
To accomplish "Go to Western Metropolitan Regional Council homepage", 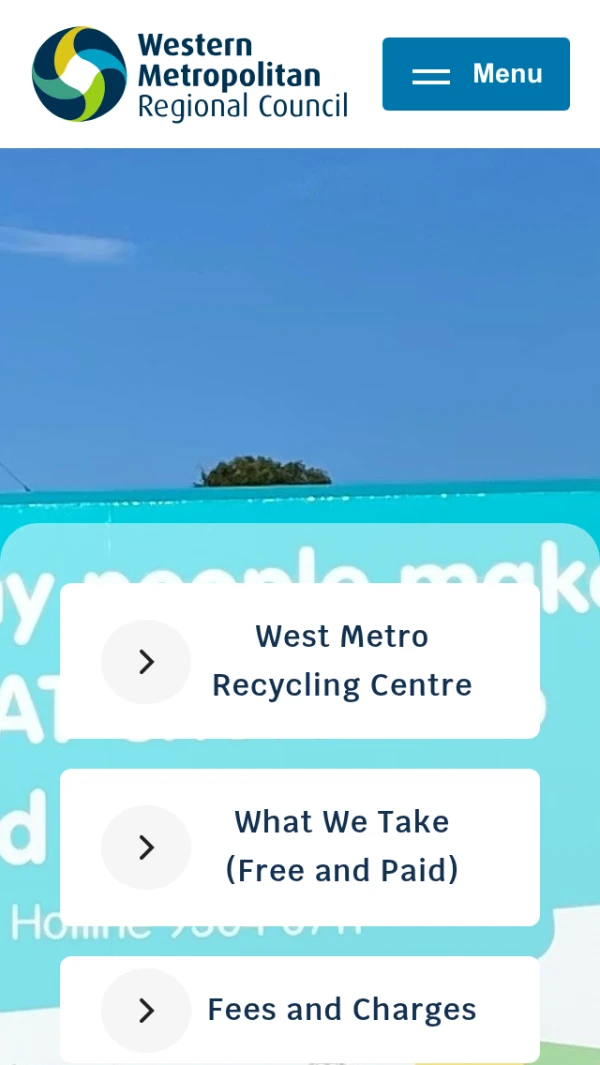I will (x=190, y=74).
